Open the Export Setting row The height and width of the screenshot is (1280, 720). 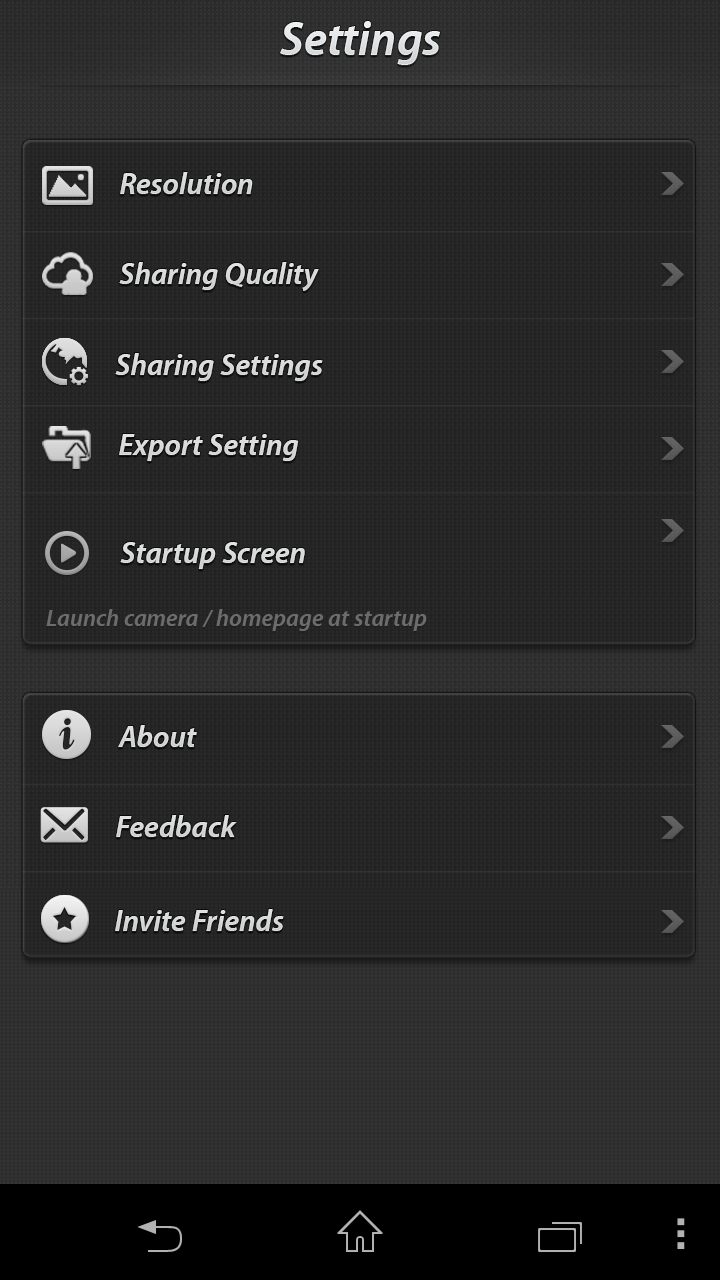click(x=359, y=448)
